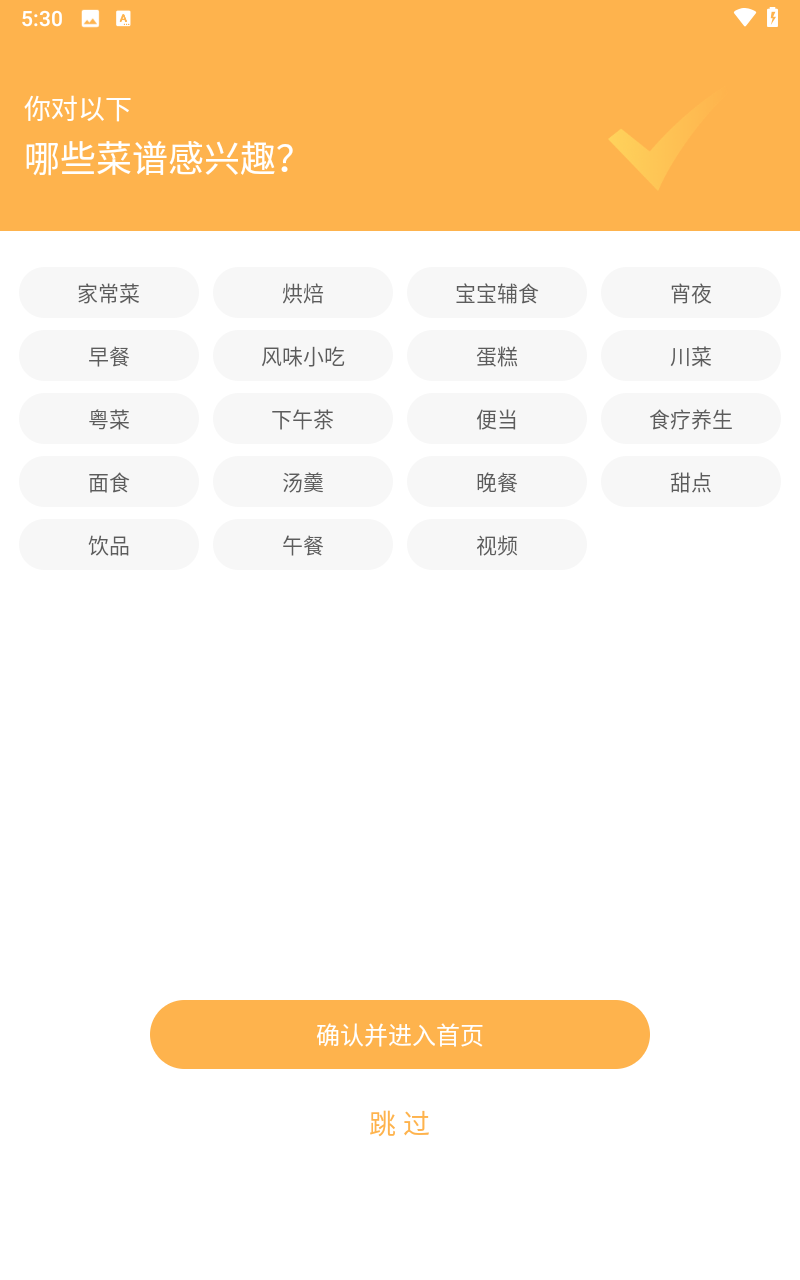Pick the 晚餐 chip

pos(497,482)
